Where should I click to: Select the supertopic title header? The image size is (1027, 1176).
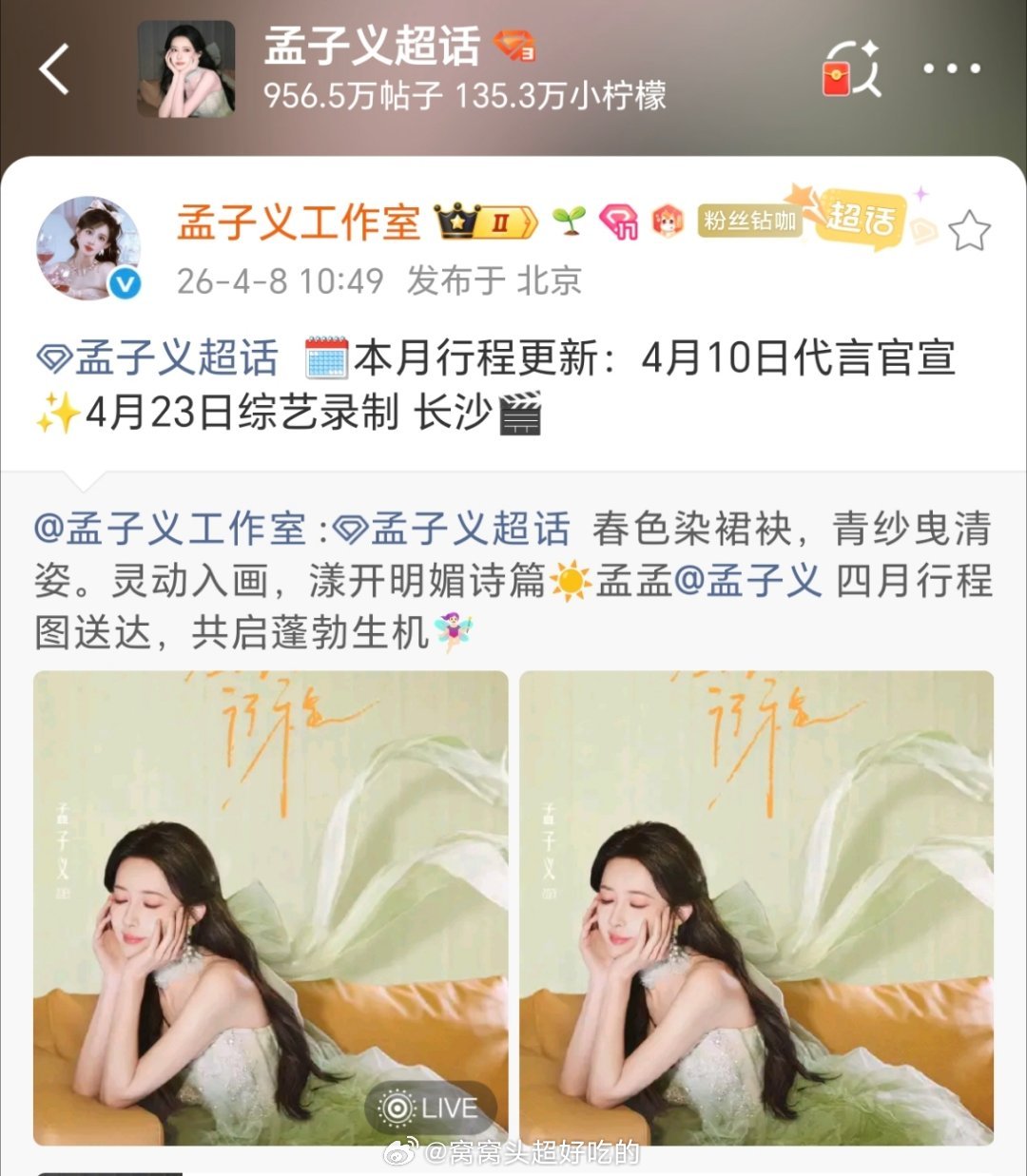[x=371, y=48]
